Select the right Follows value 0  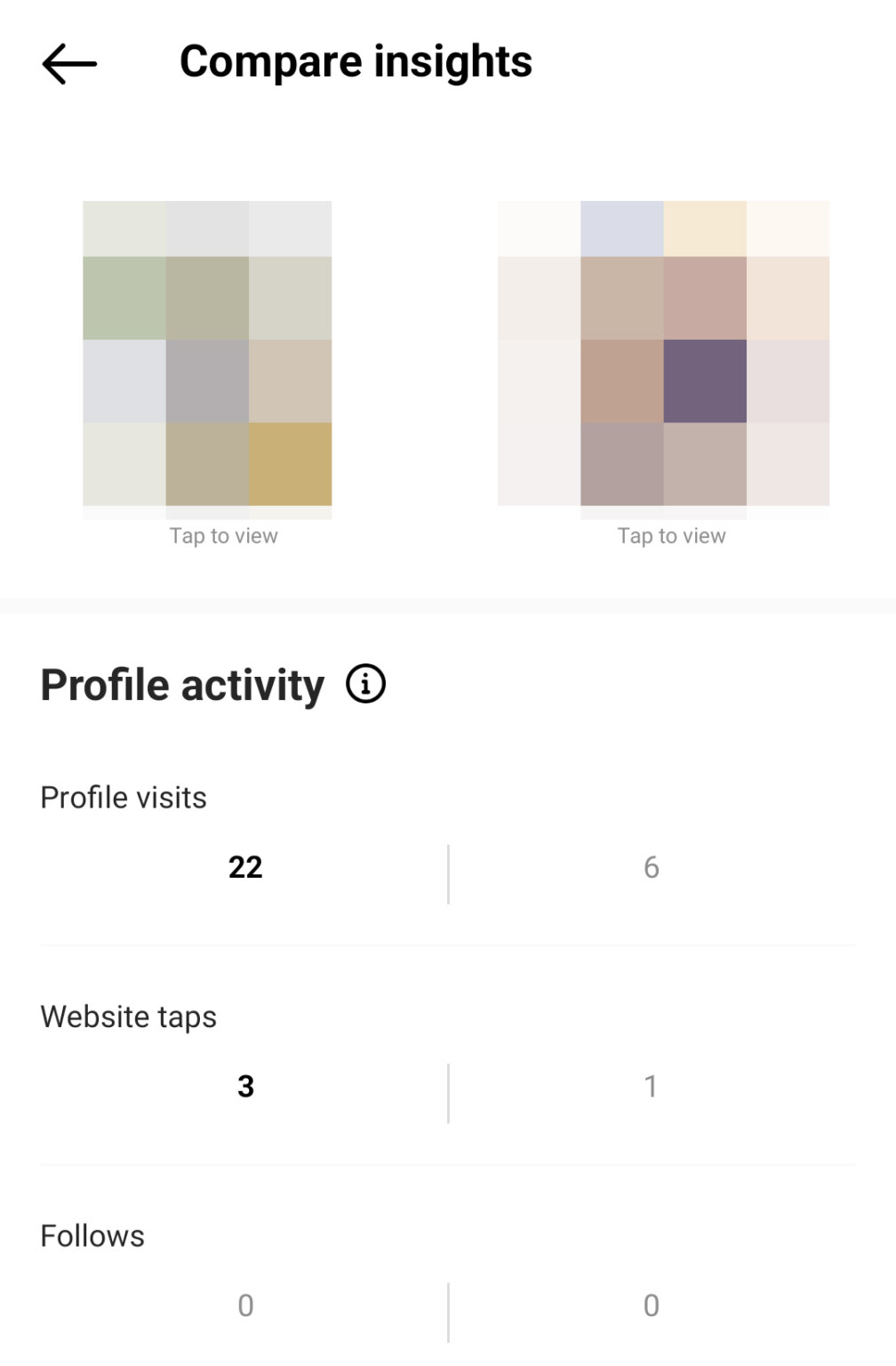652,1304
